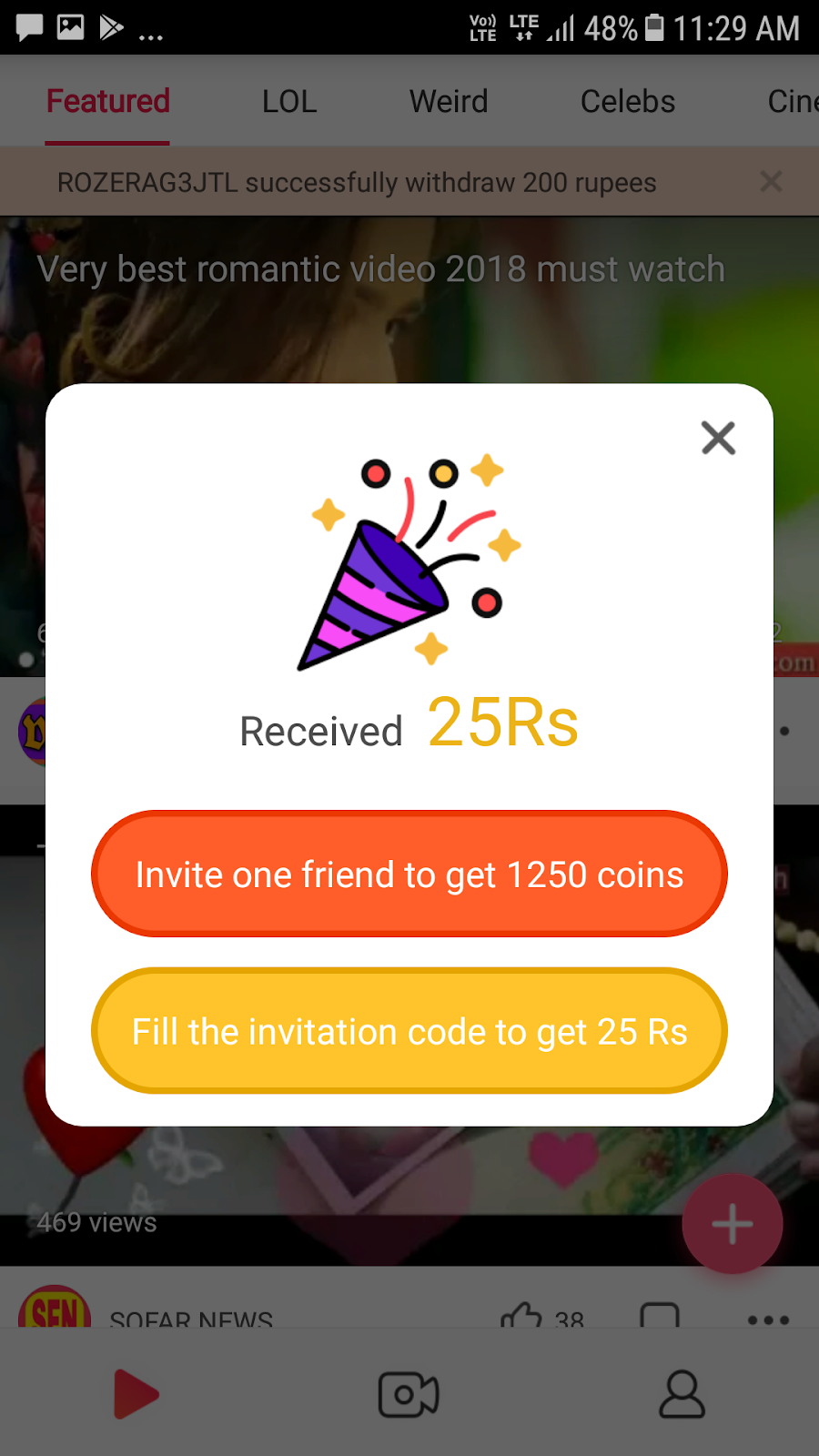
Task: Open the camera recording tab
Action: click(x=409, y=1394)
